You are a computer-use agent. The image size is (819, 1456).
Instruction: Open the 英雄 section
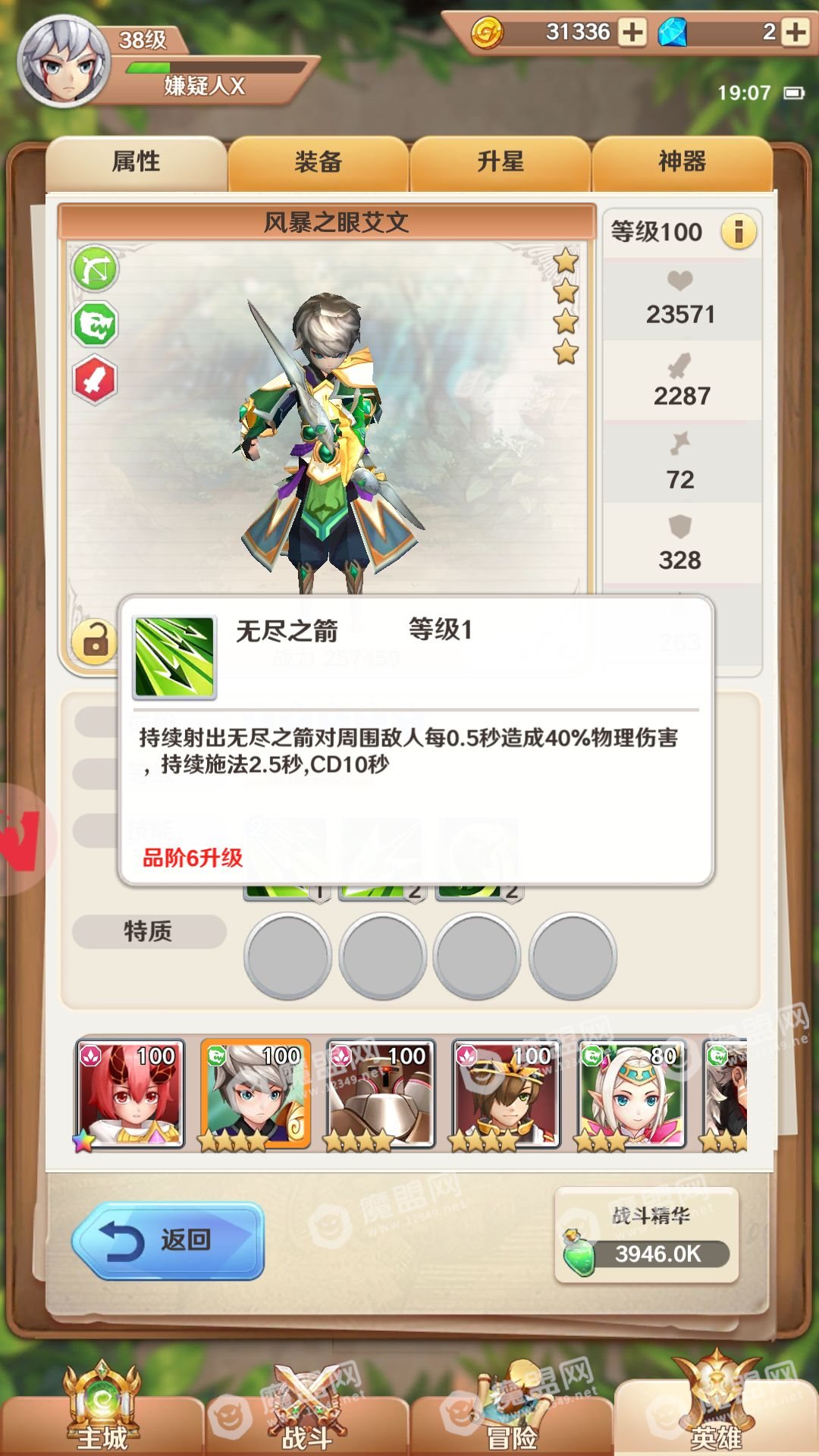[716, 1410]
